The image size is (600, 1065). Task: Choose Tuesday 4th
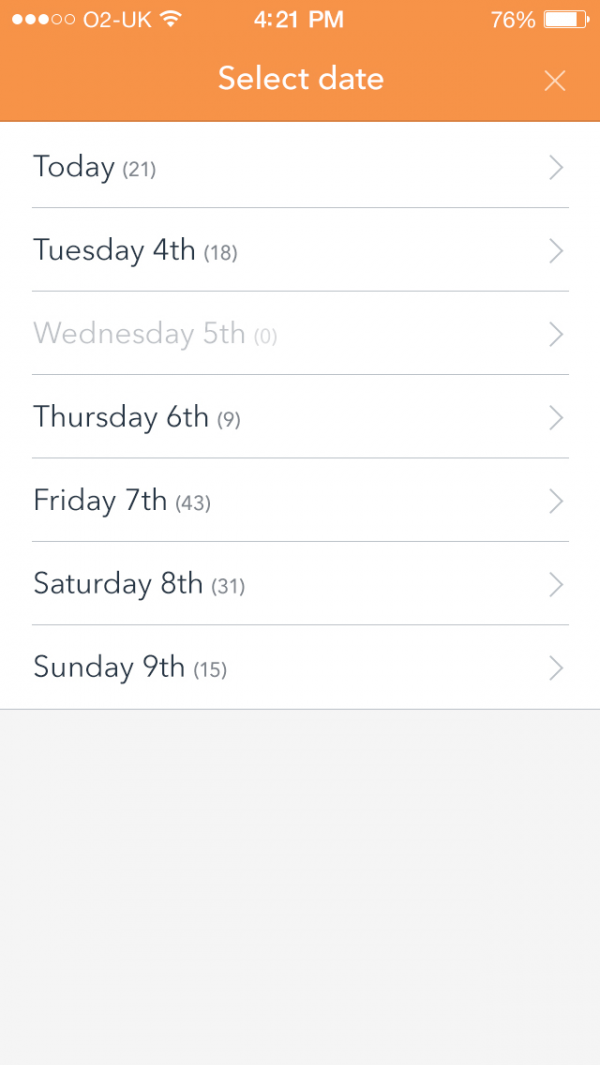300,250
